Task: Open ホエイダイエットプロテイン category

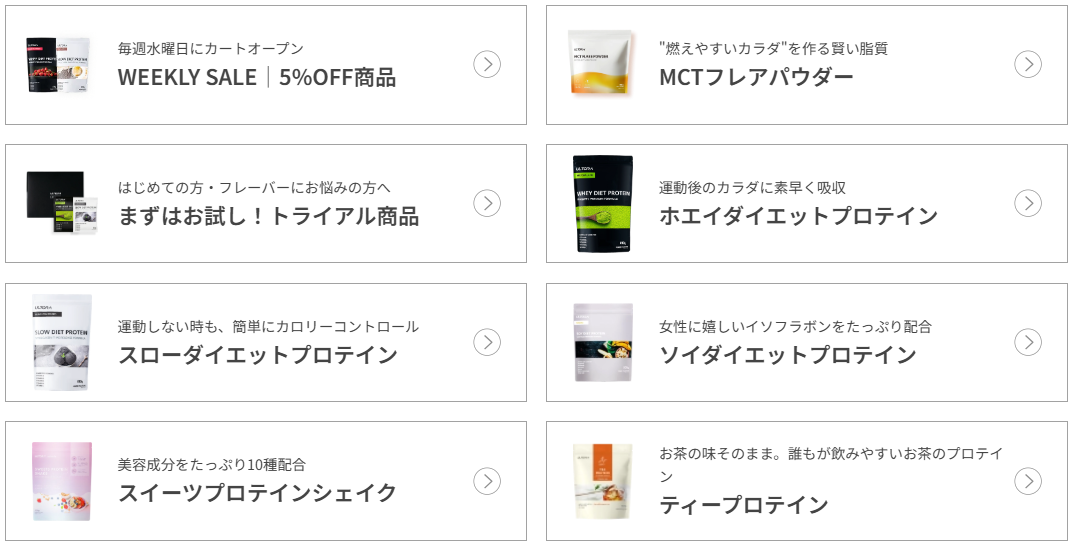Action: tap(806, 204)
